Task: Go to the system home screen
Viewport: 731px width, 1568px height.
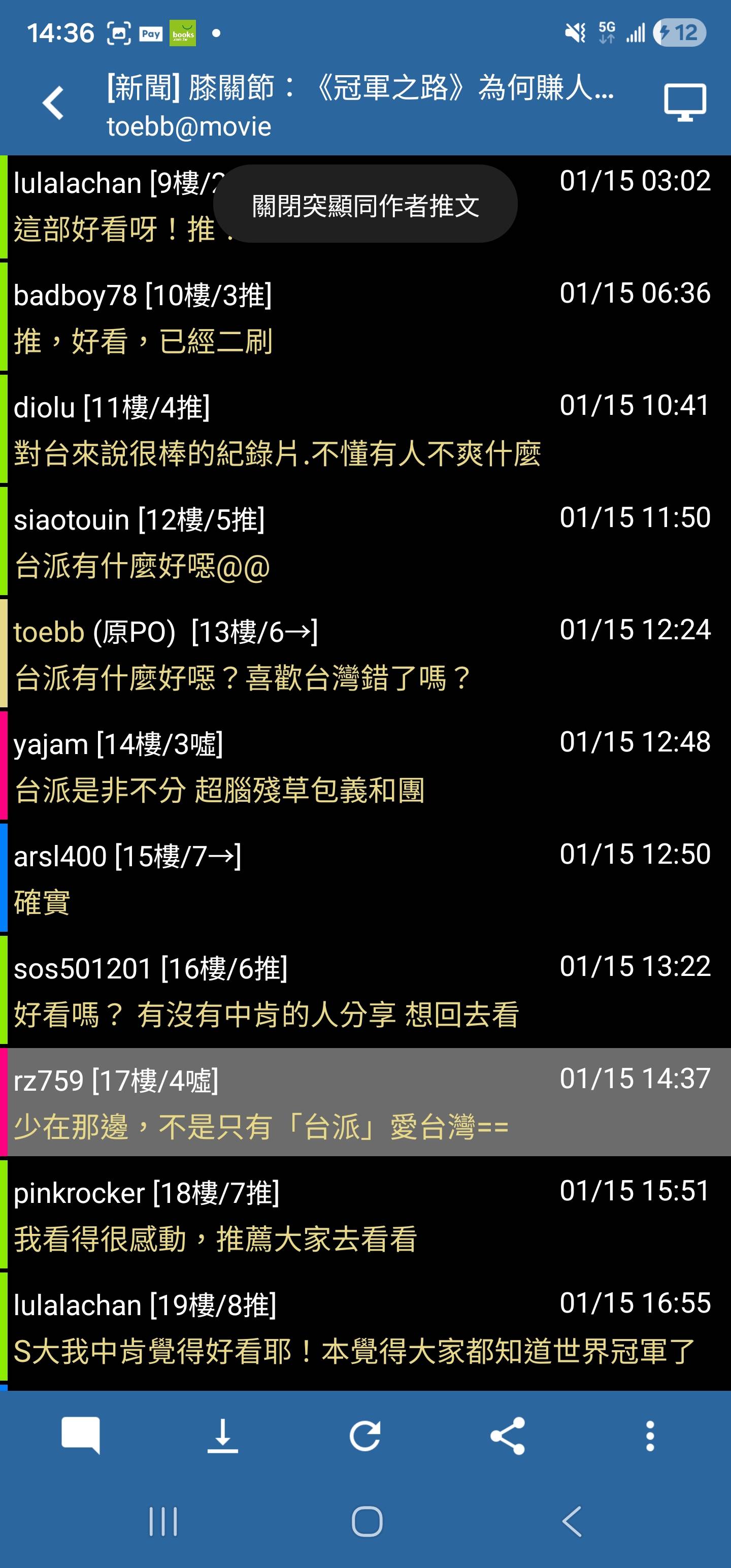Action: point(367,1522)
